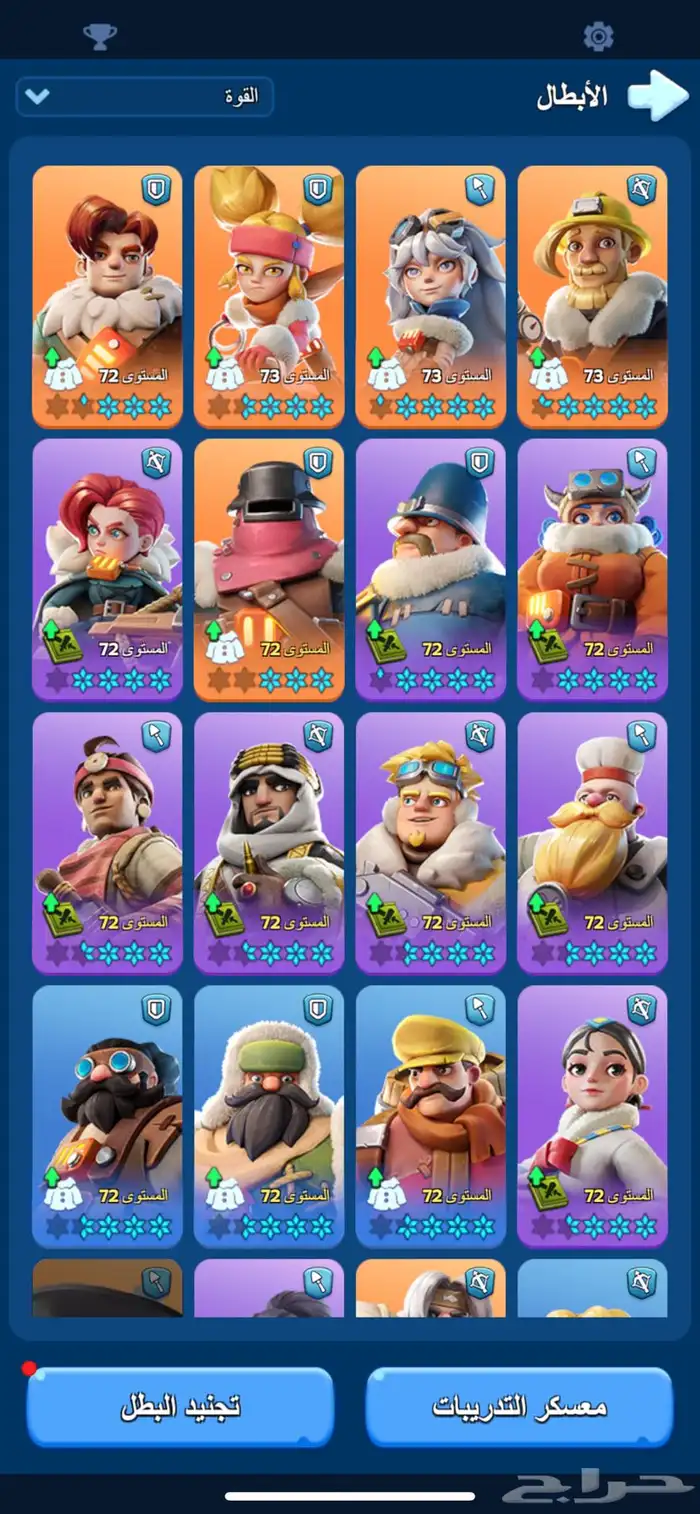700x1514 pixels.
Task: Open the miner hero with yellow helmet
Action: pyautogui.click(x=592, y=290)
